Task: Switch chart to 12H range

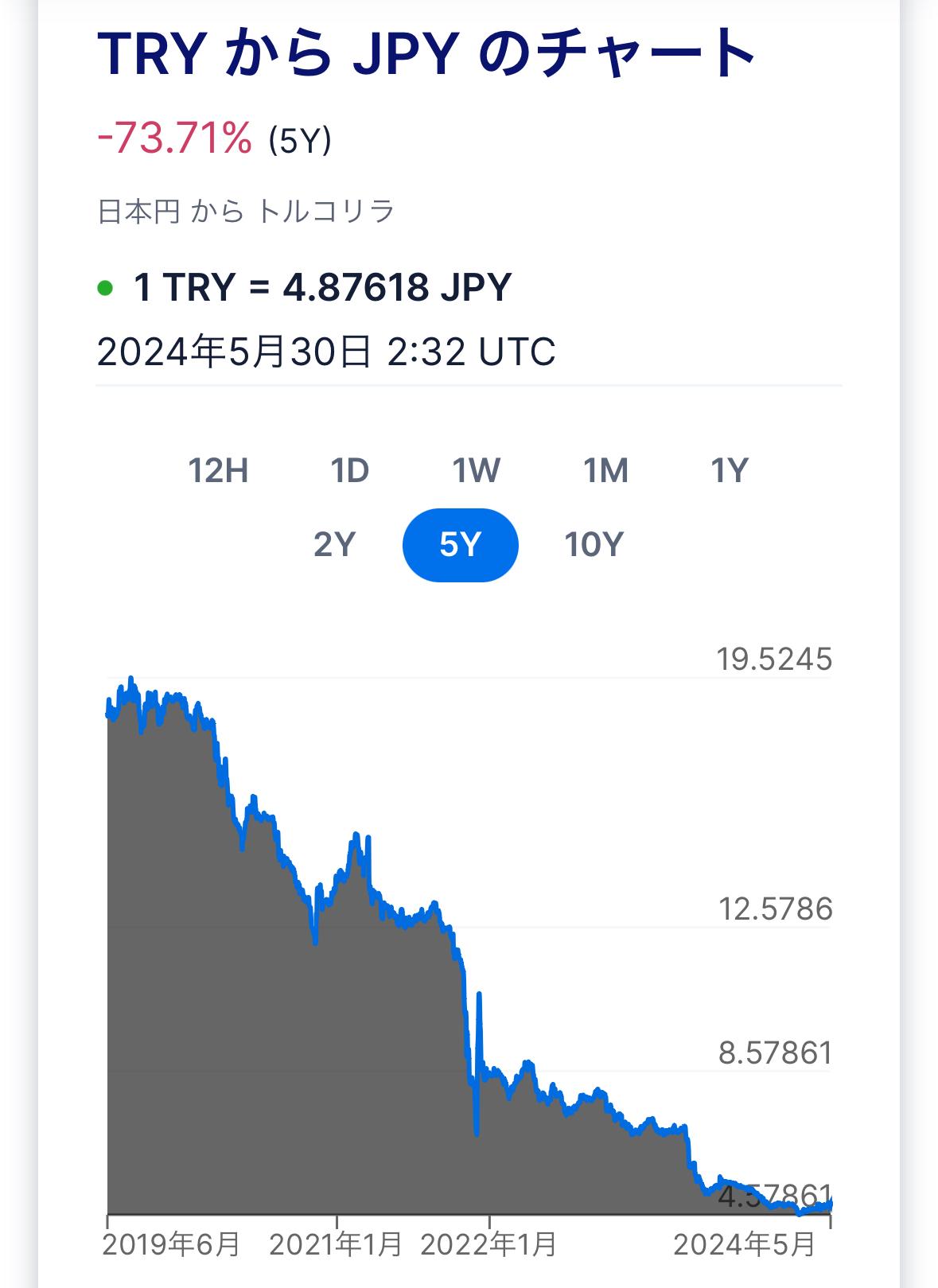Action: click(218, 471)
